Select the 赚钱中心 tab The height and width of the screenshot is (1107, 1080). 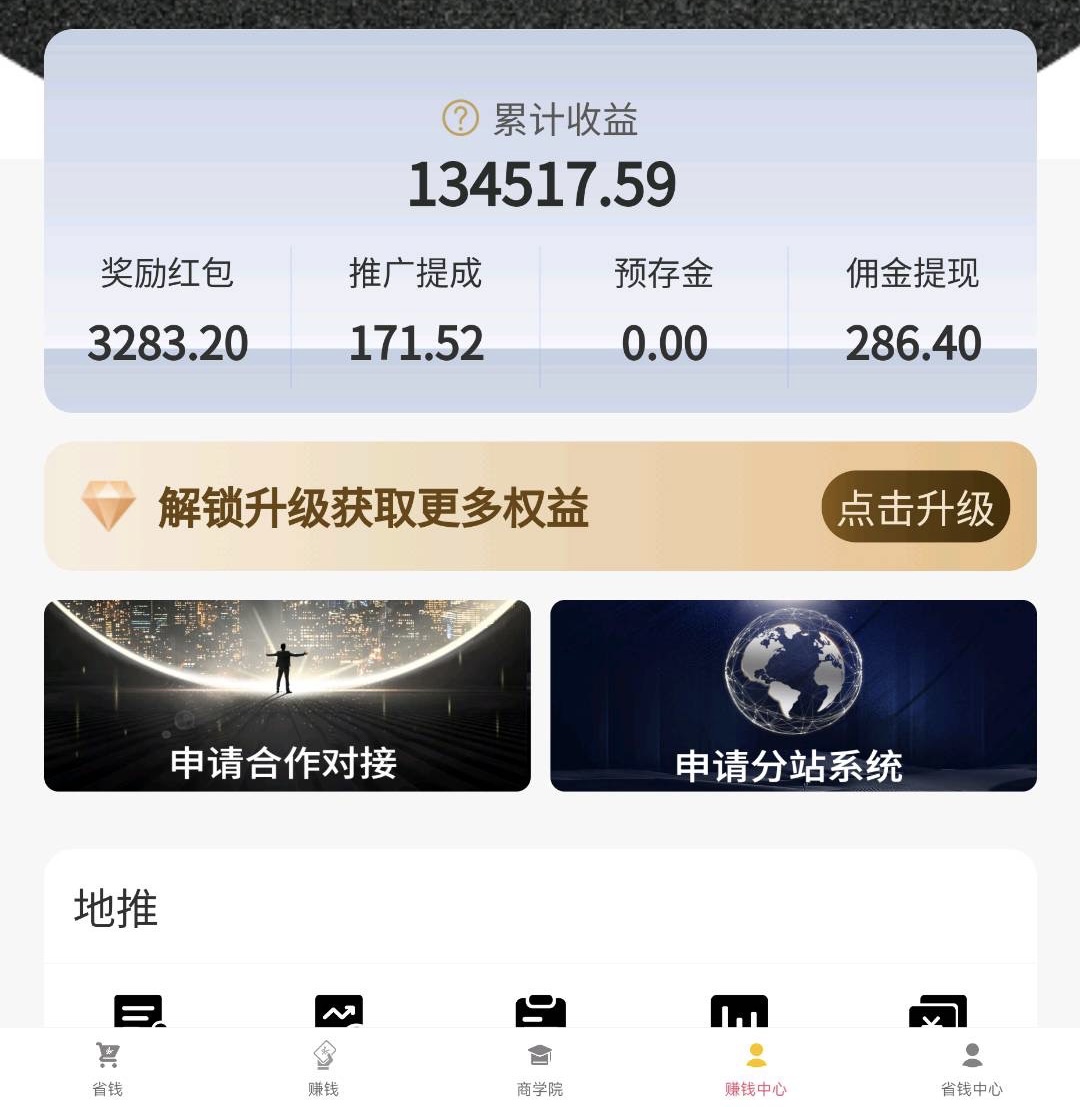point(756,1069)
